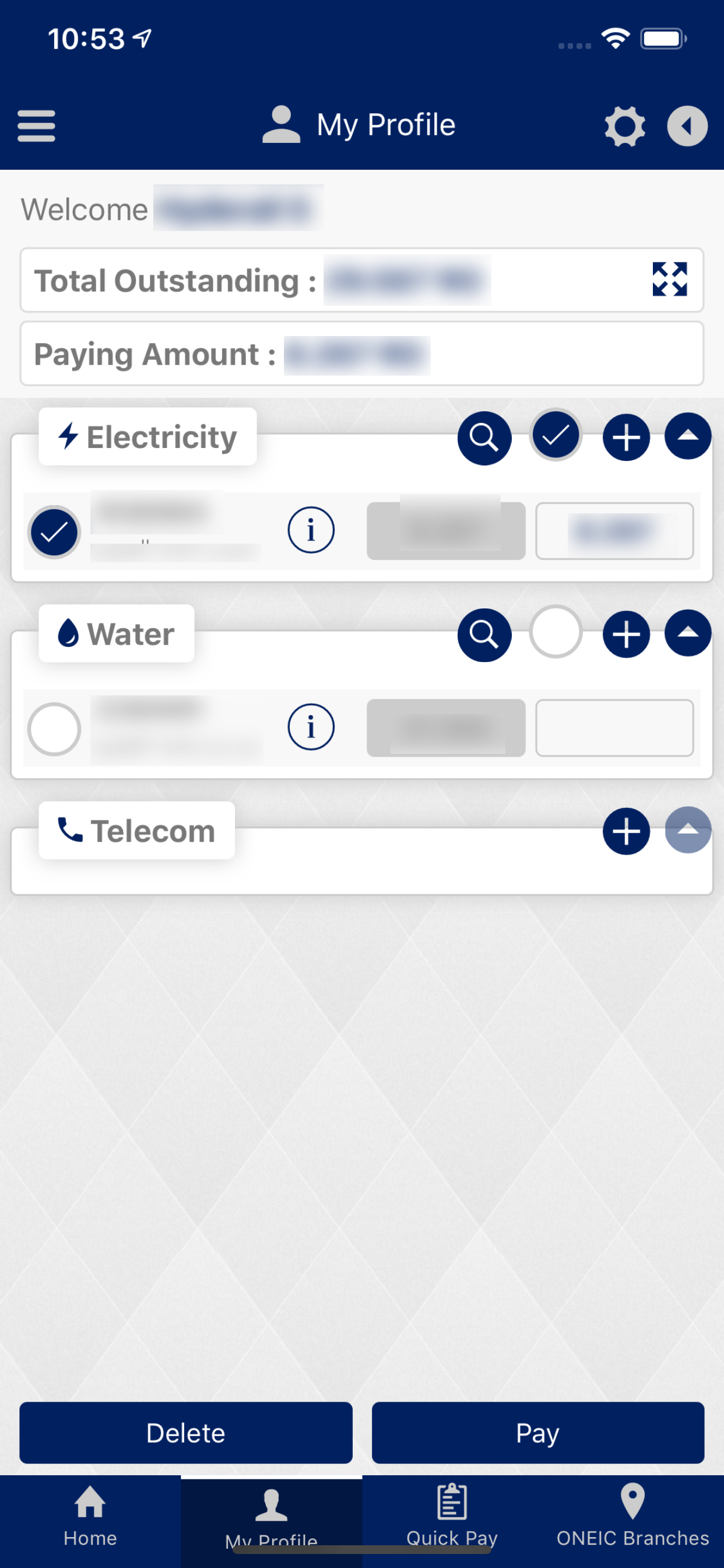Open settings gear icon
Image resolution: width=724 pixels, height=1568 pixels.
click(x=625, y=127)
